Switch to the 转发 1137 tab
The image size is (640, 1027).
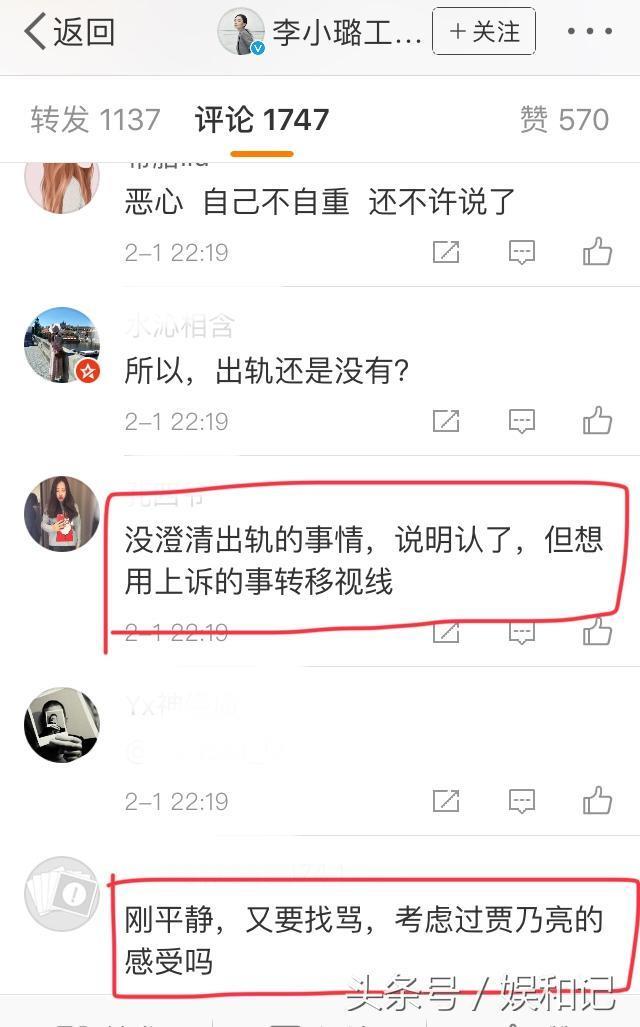coord(95,120)
